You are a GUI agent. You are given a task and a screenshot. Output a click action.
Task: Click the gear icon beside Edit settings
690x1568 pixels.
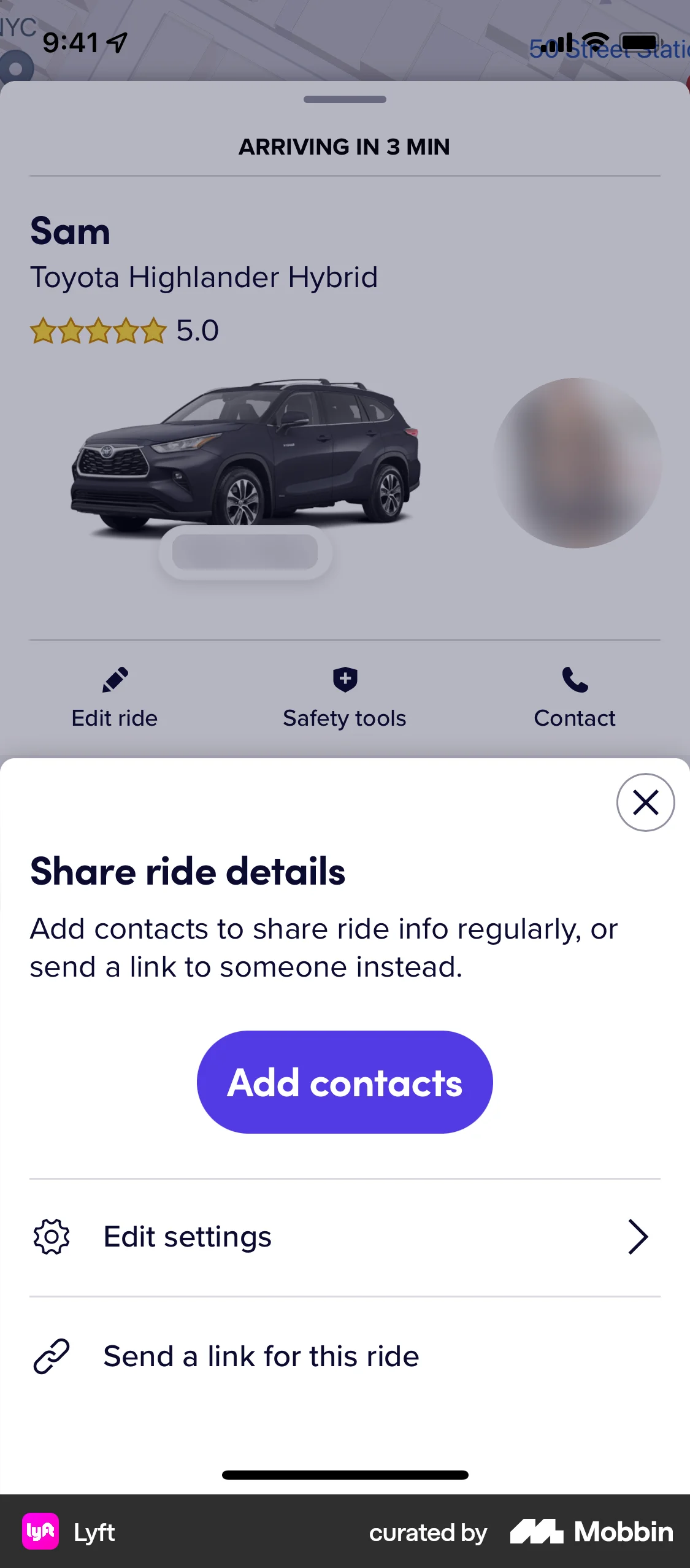[52, 1236]
